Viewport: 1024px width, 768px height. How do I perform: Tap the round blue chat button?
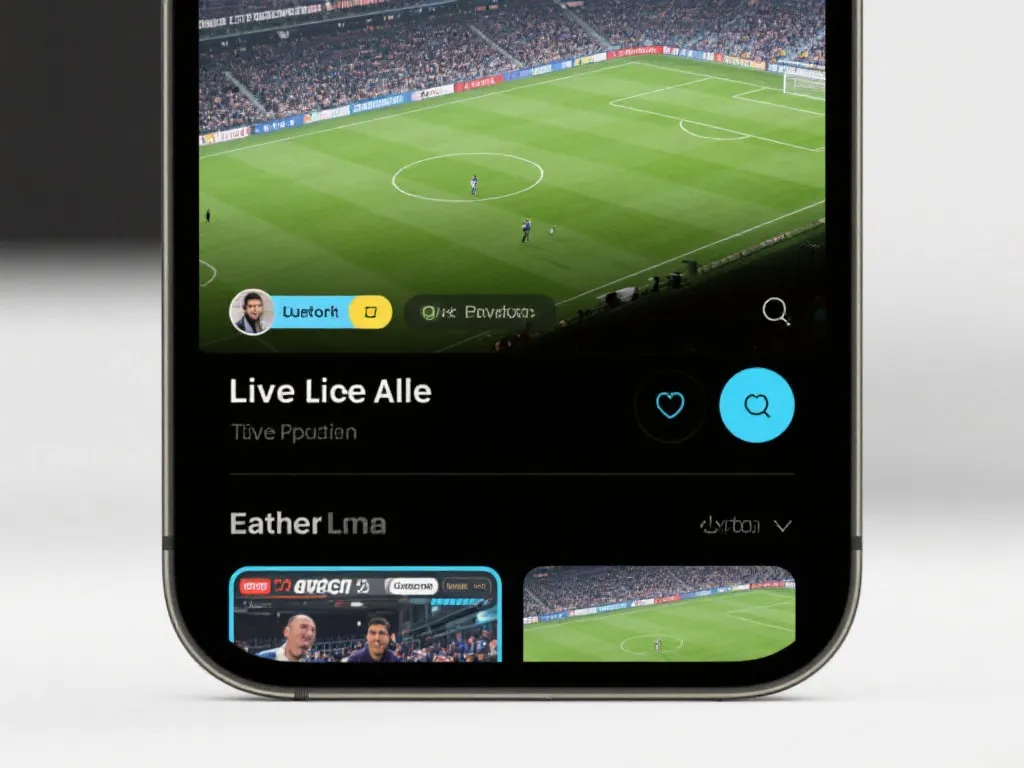pos(757,405)
